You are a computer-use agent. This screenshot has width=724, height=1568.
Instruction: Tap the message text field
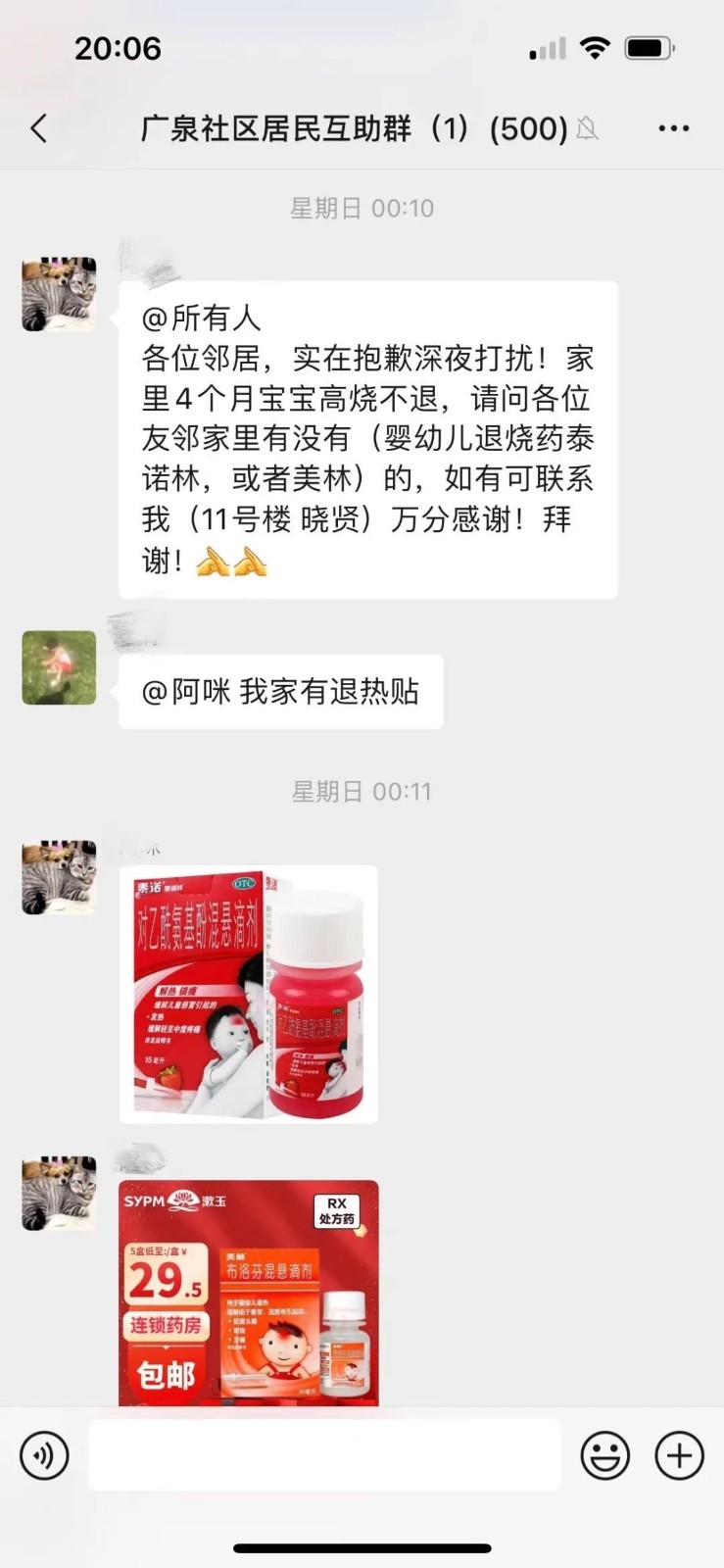click(x=324, y=1455)
